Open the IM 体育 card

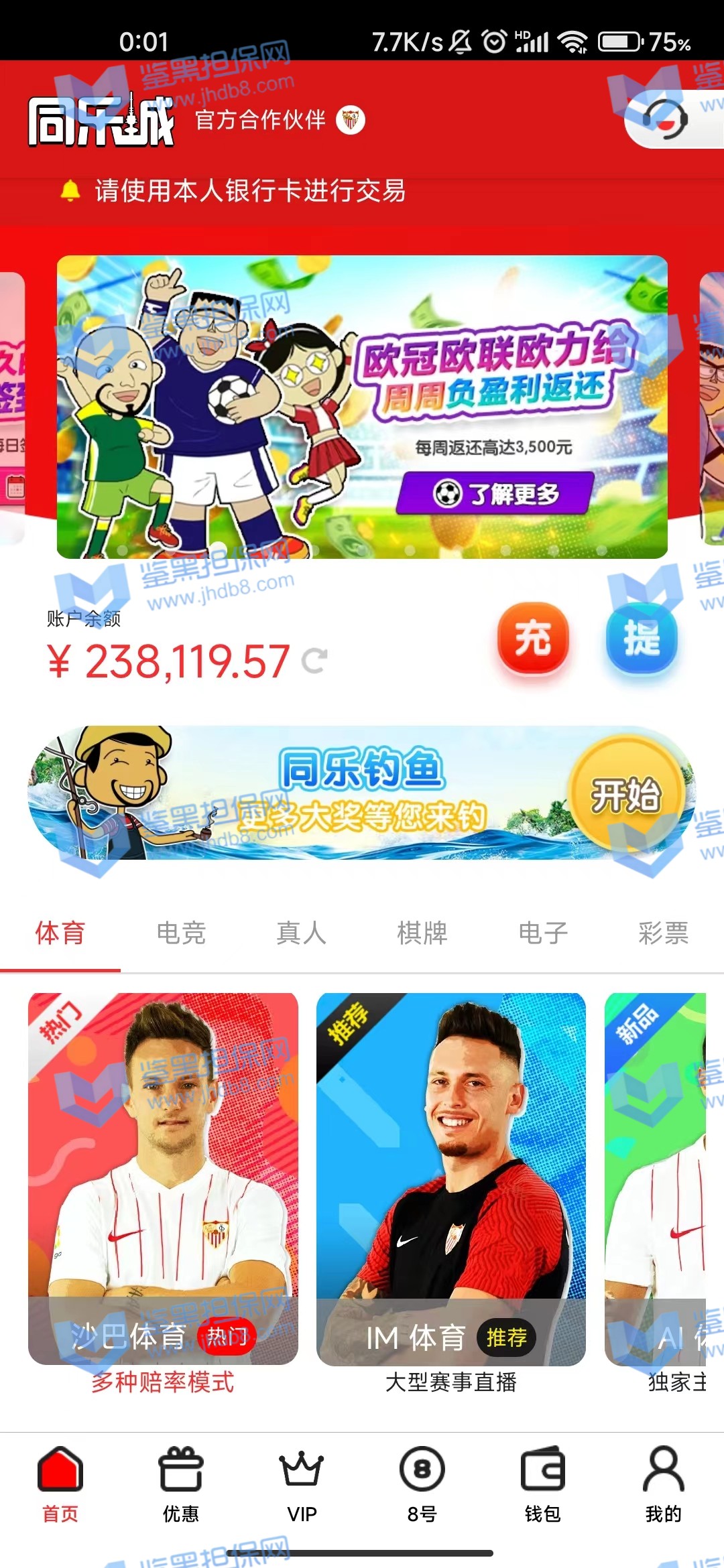pyautogui.click(x=451, y=1179)
